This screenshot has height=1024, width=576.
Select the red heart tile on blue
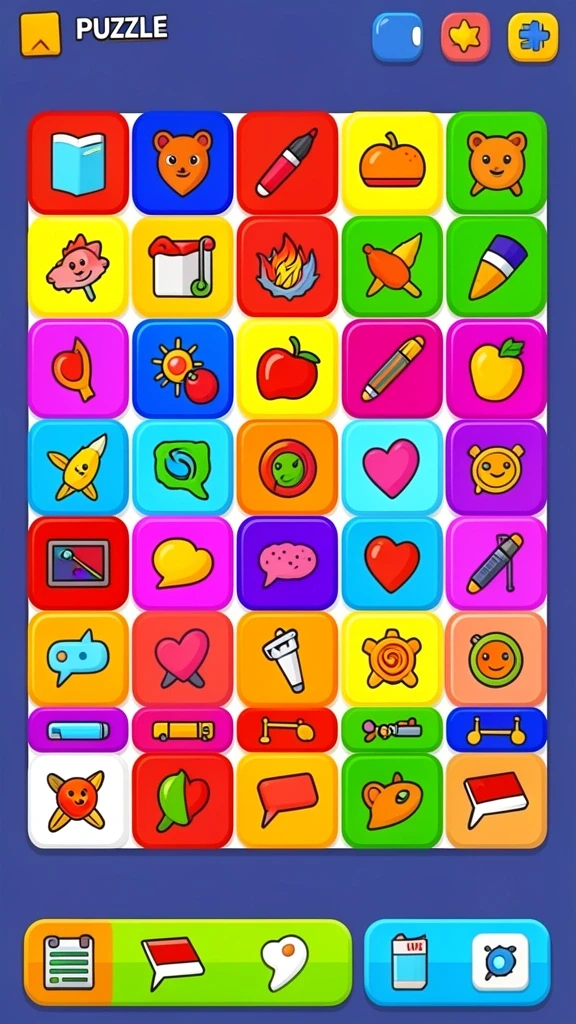(392, 564)
